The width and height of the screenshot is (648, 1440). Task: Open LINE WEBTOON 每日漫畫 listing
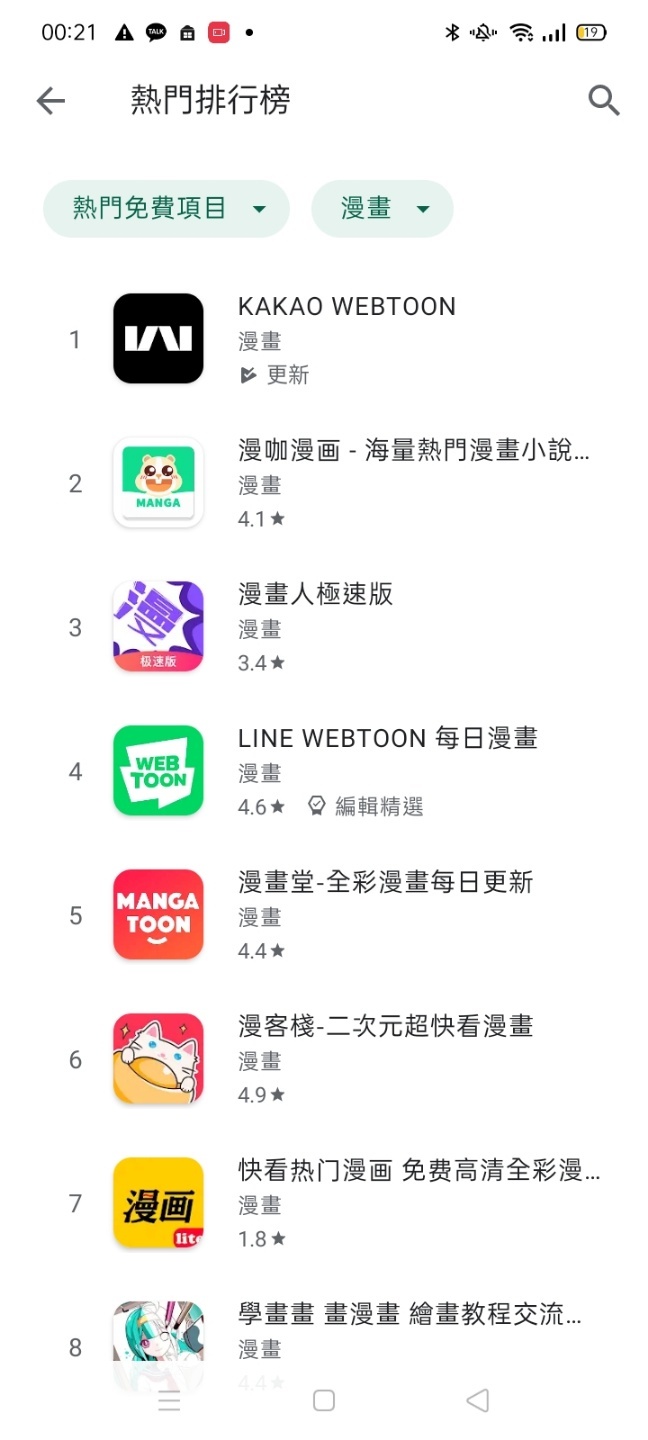387,739
